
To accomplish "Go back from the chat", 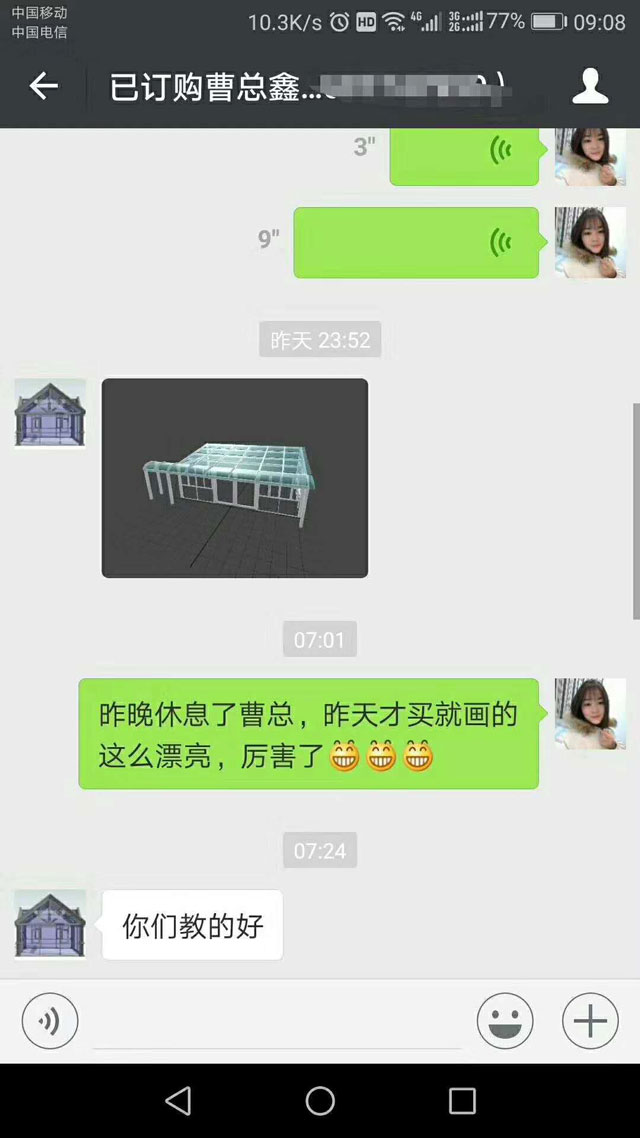I will 43,87.
